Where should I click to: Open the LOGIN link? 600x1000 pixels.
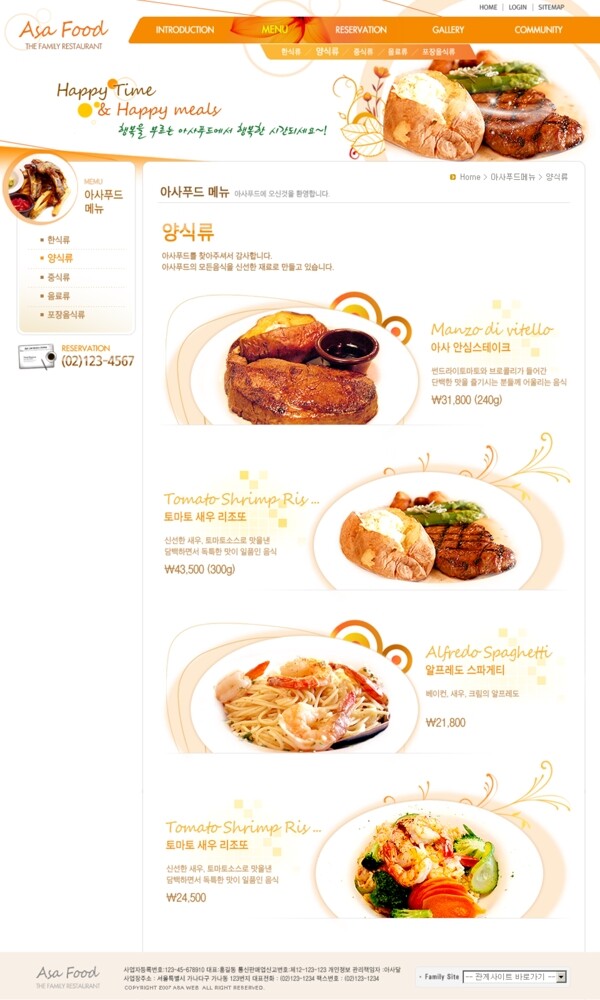coord(517,7)
